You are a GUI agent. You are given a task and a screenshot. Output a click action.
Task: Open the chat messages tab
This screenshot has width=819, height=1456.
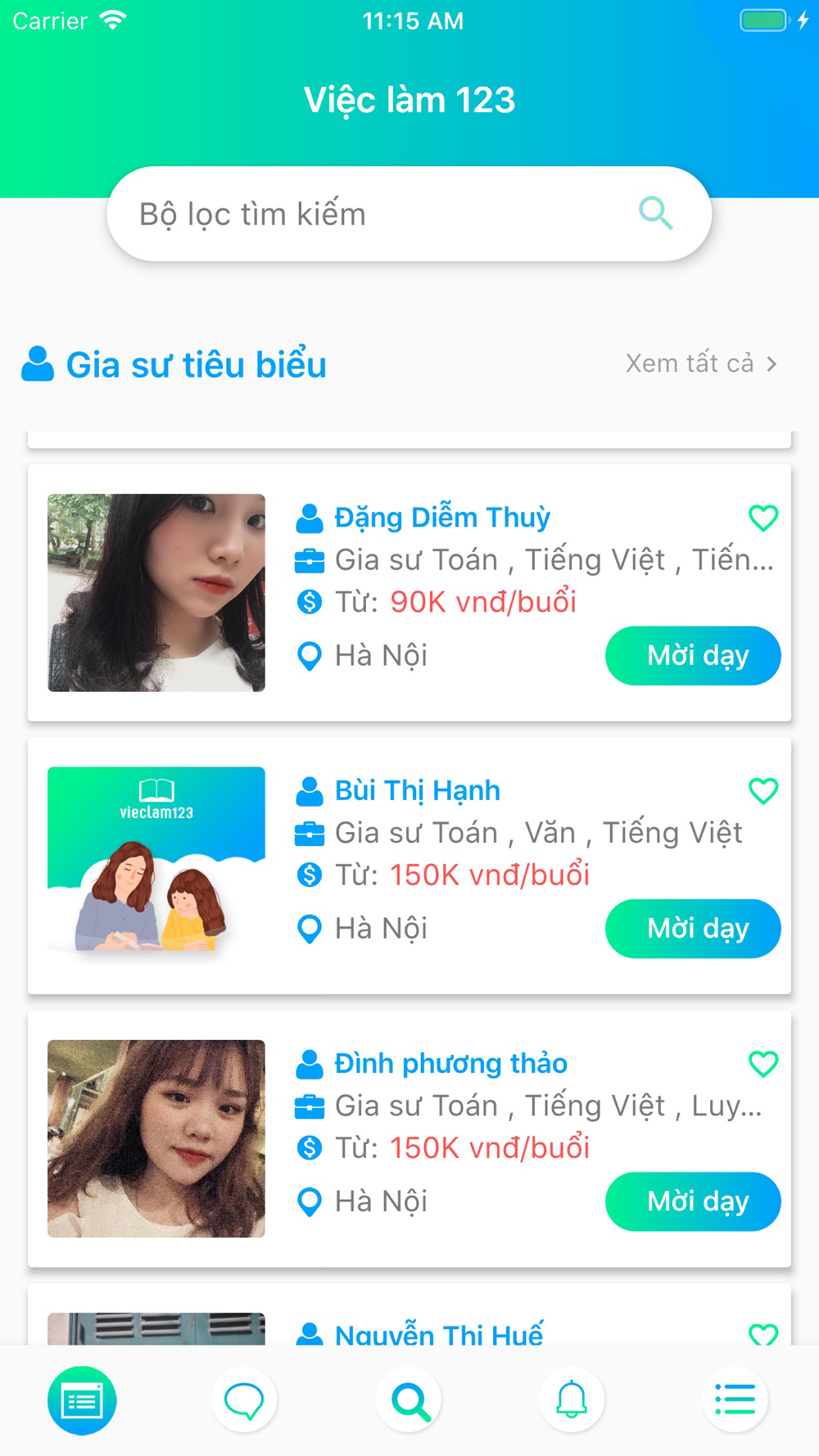click(x=244, y=1400)
